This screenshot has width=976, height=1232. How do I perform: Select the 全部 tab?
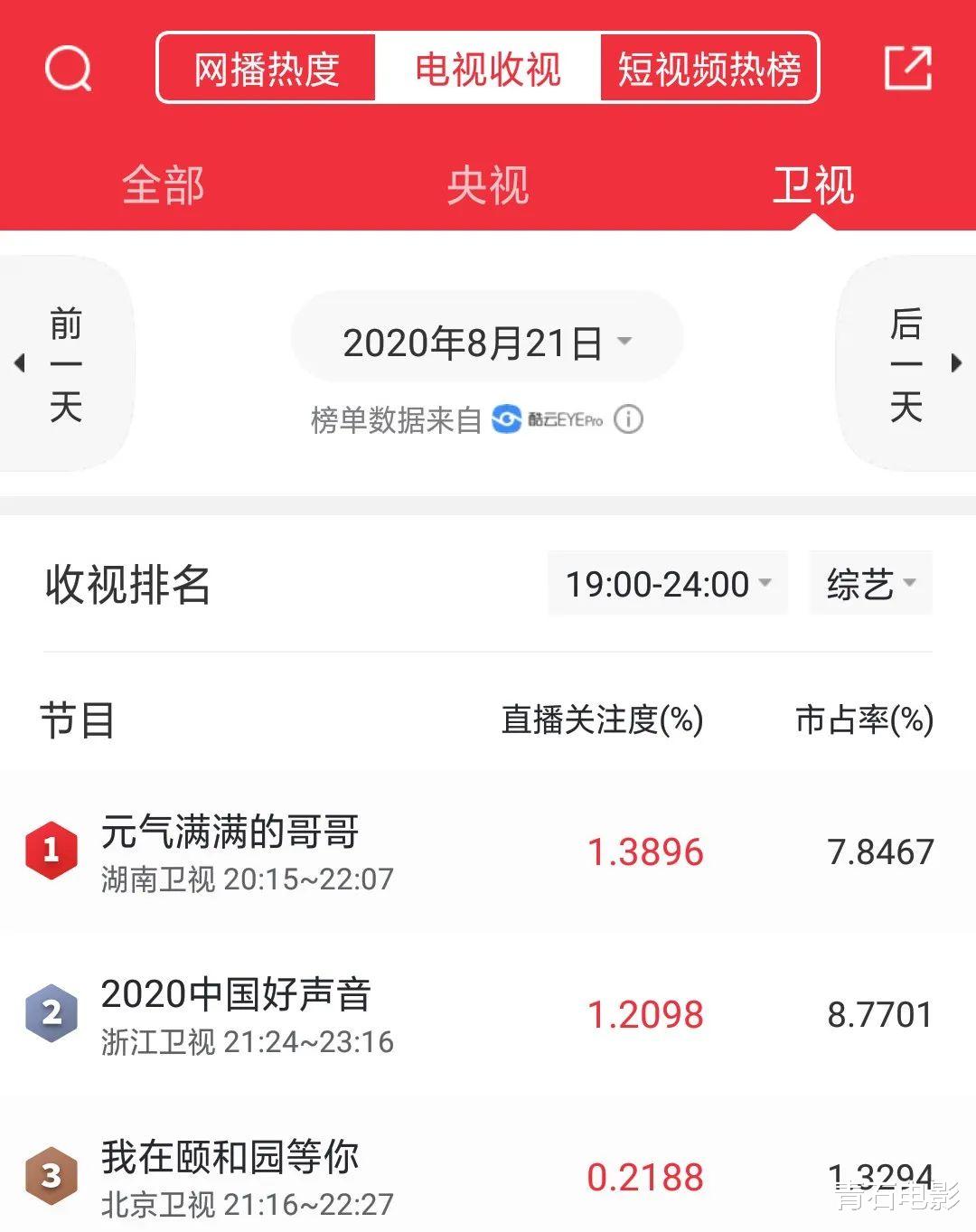(163, 185)
